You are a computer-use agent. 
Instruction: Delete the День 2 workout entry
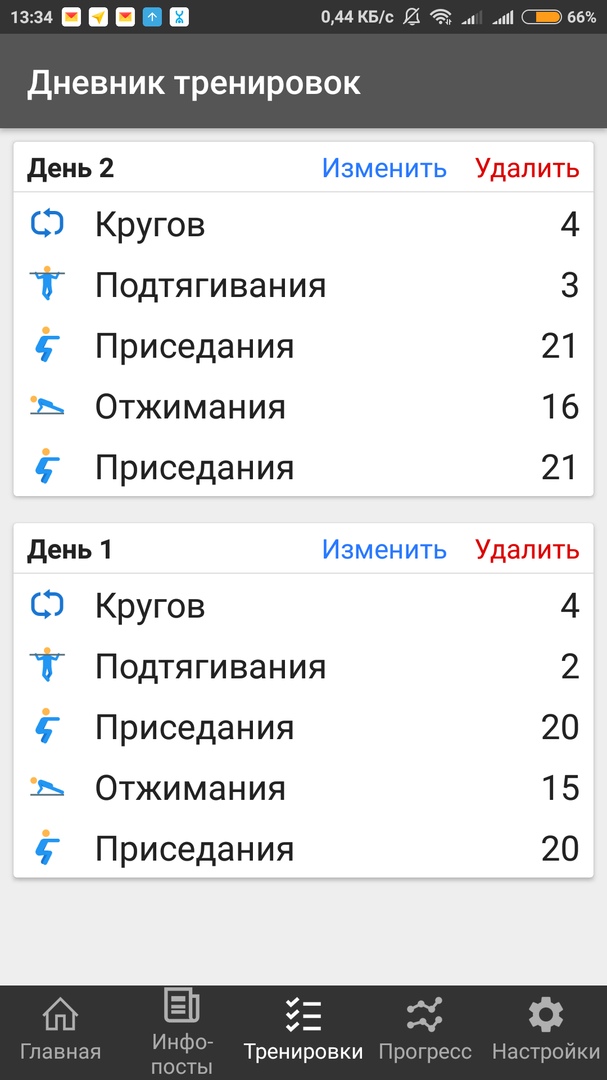(527, 168)
